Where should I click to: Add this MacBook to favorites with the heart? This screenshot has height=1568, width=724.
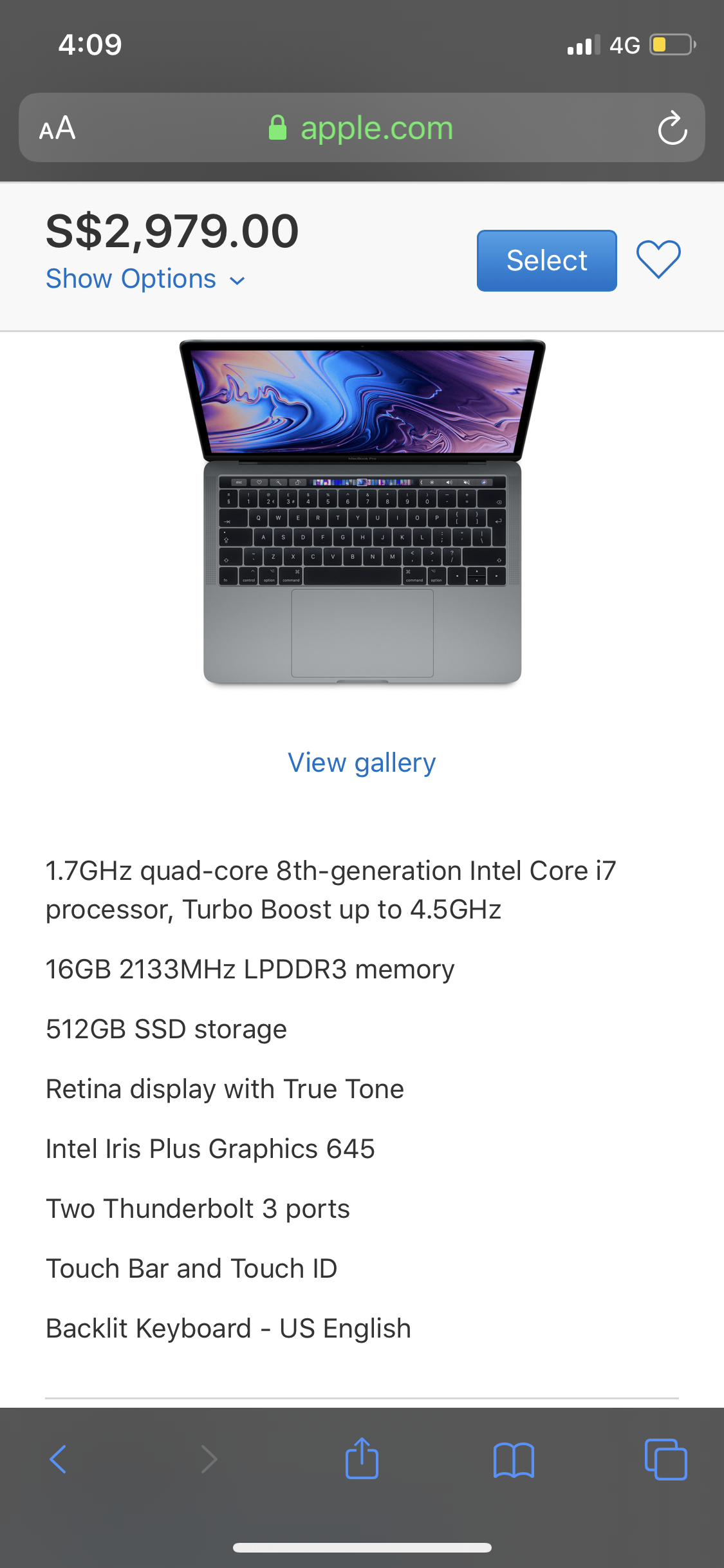click(658, 259)
